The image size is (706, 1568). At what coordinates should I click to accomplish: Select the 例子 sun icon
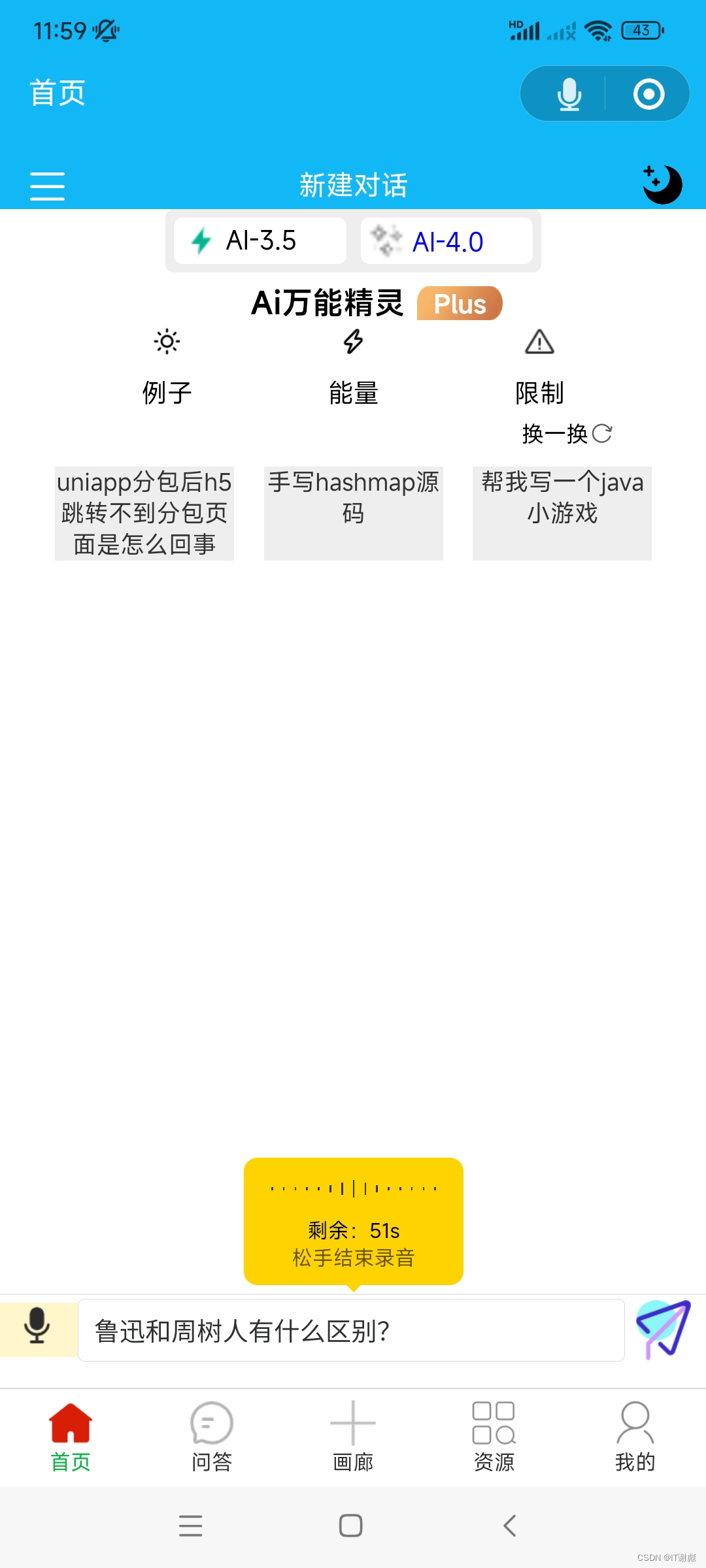click(165, 341)
